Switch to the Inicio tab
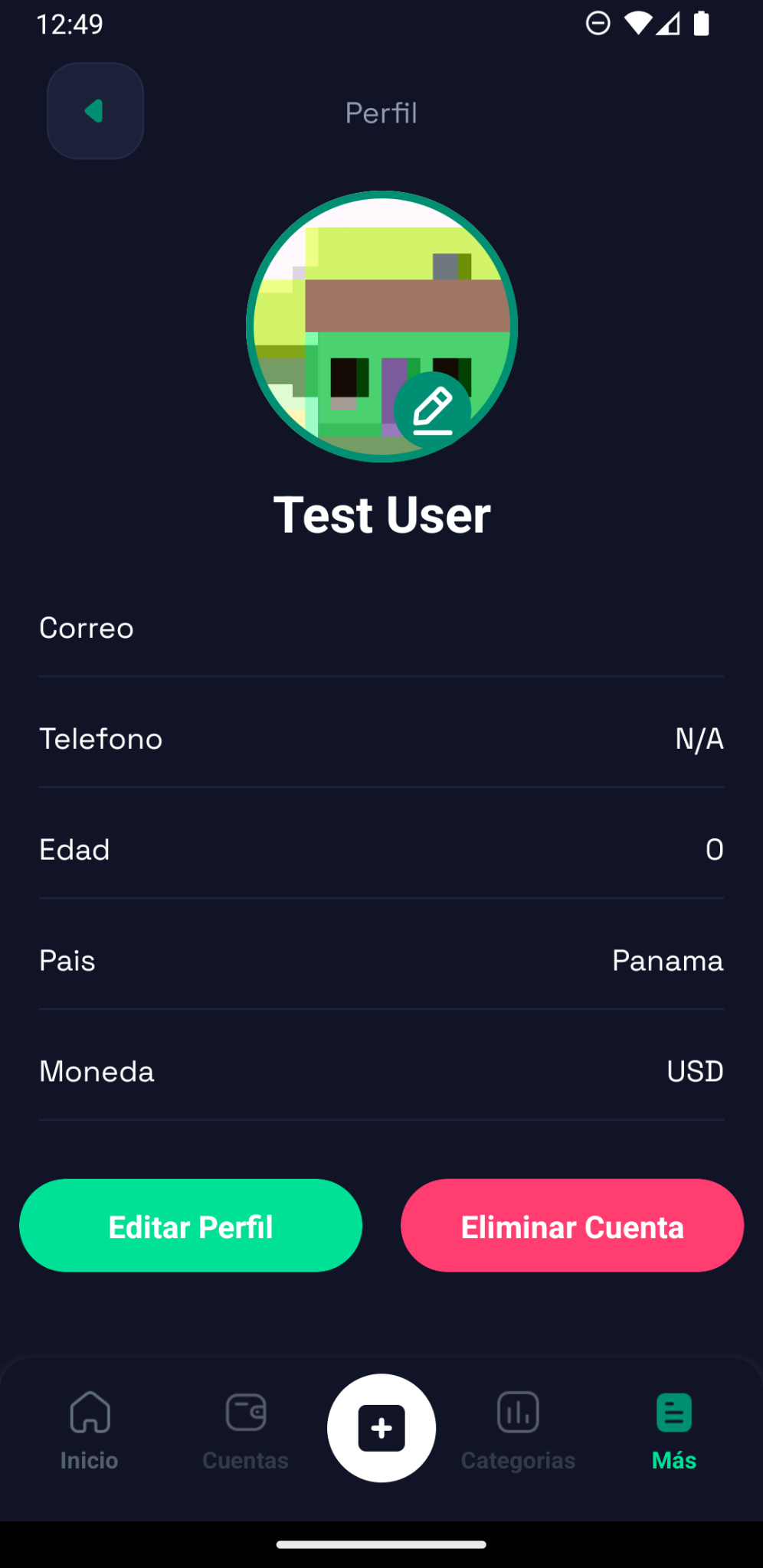The width and height of the screenshot is (763, 1568). [x=90, y=1430]
